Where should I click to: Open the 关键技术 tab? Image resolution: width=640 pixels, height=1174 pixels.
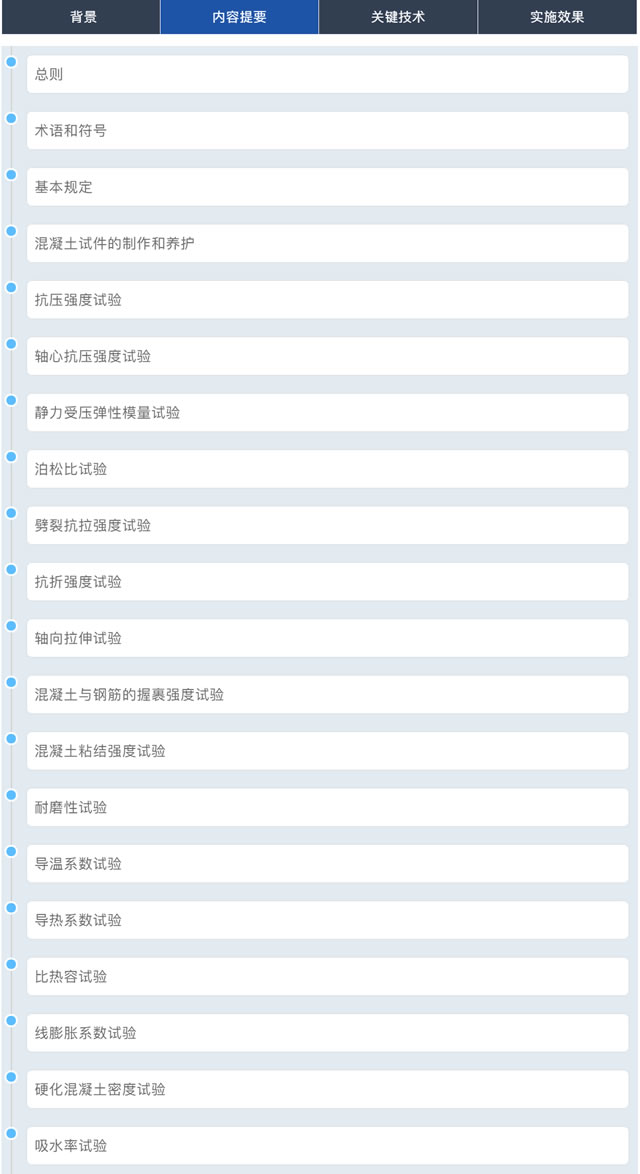pos(398,17)
